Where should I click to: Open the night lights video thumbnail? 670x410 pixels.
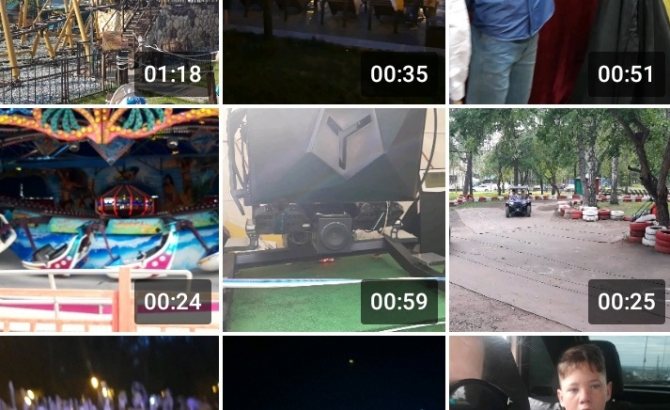click(108, 375)
